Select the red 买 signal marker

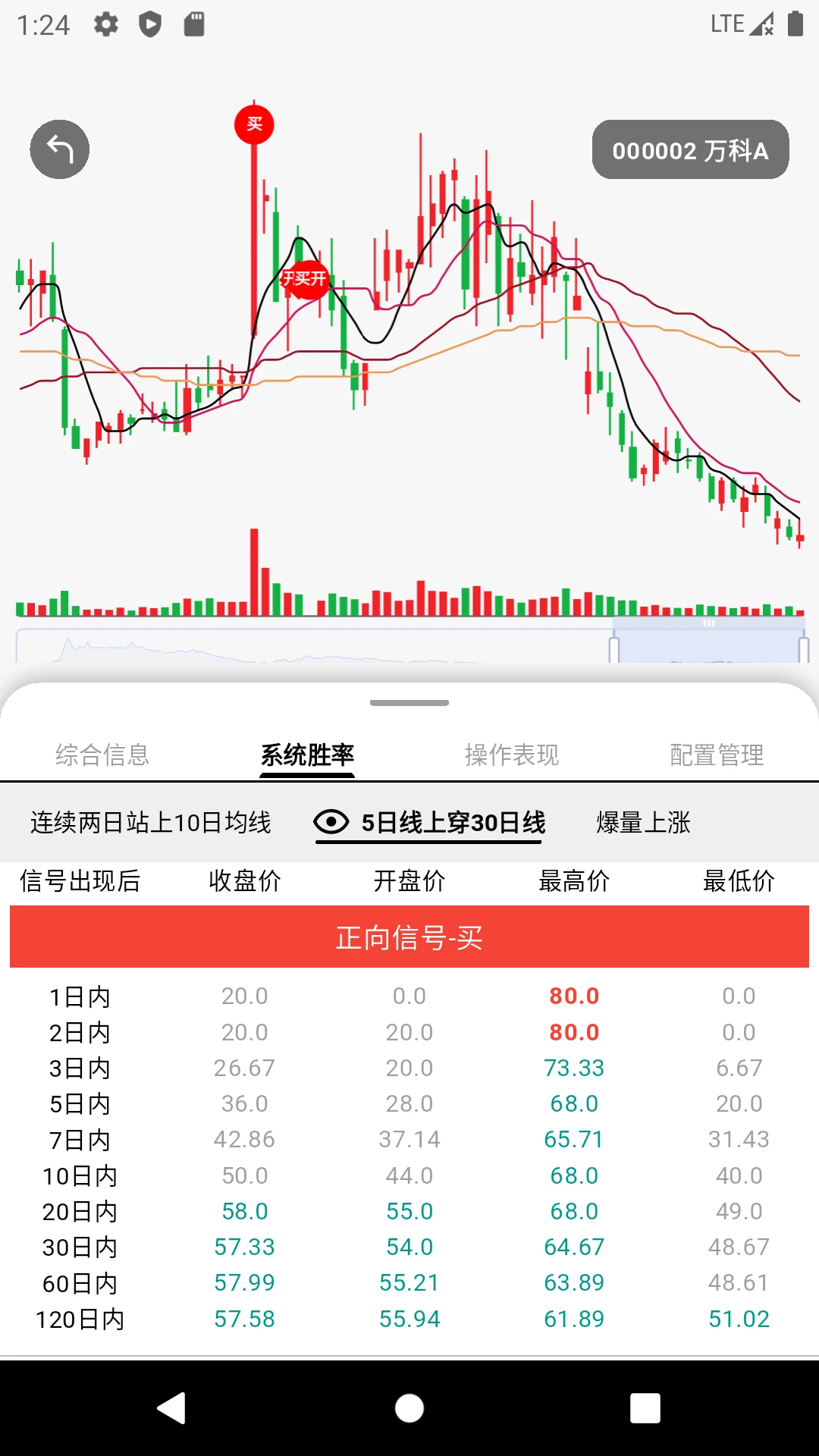[x=255, y=124]
